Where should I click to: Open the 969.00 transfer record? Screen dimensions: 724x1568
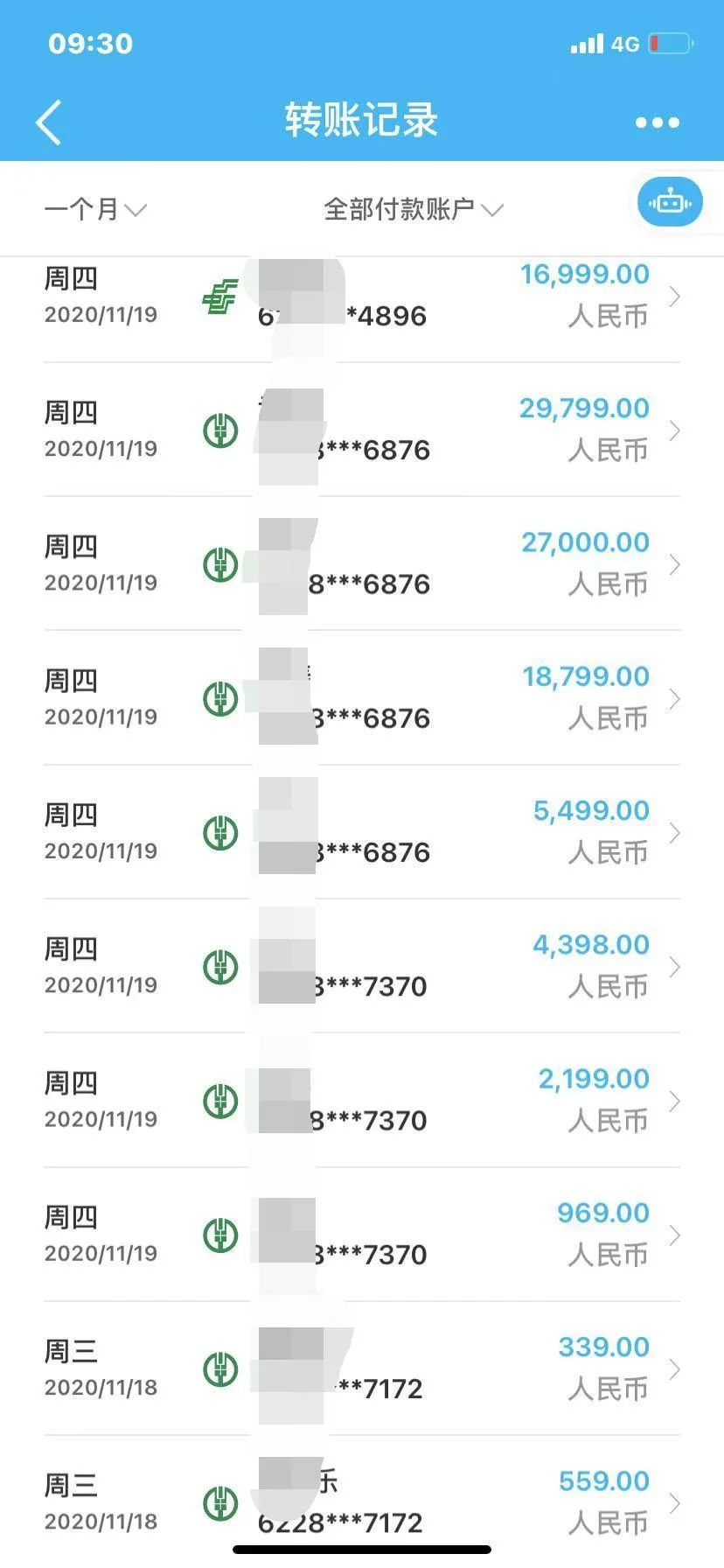(x=362, y=1234)
